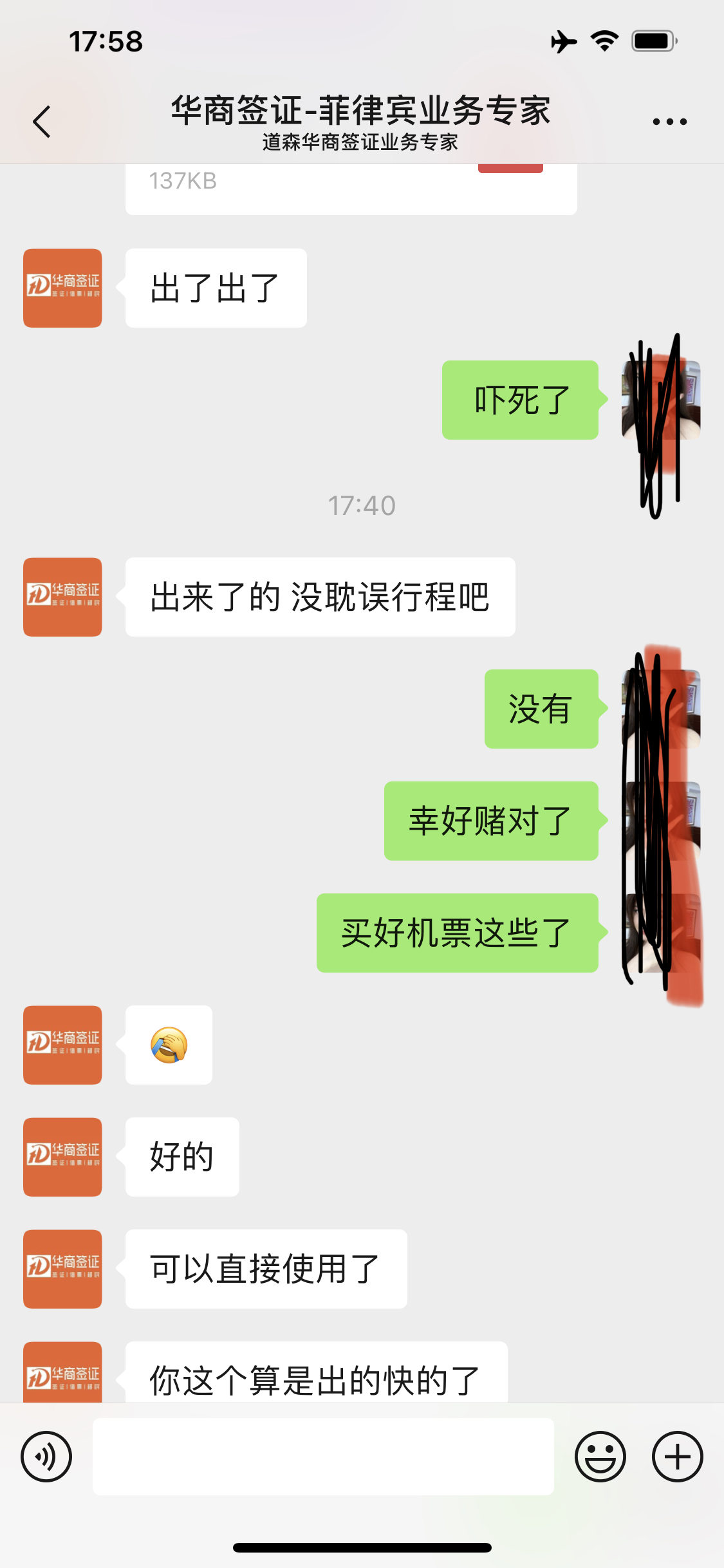724x1568 pixels.
Task: Focus the message text field
Action: [x=323, y=1457]
